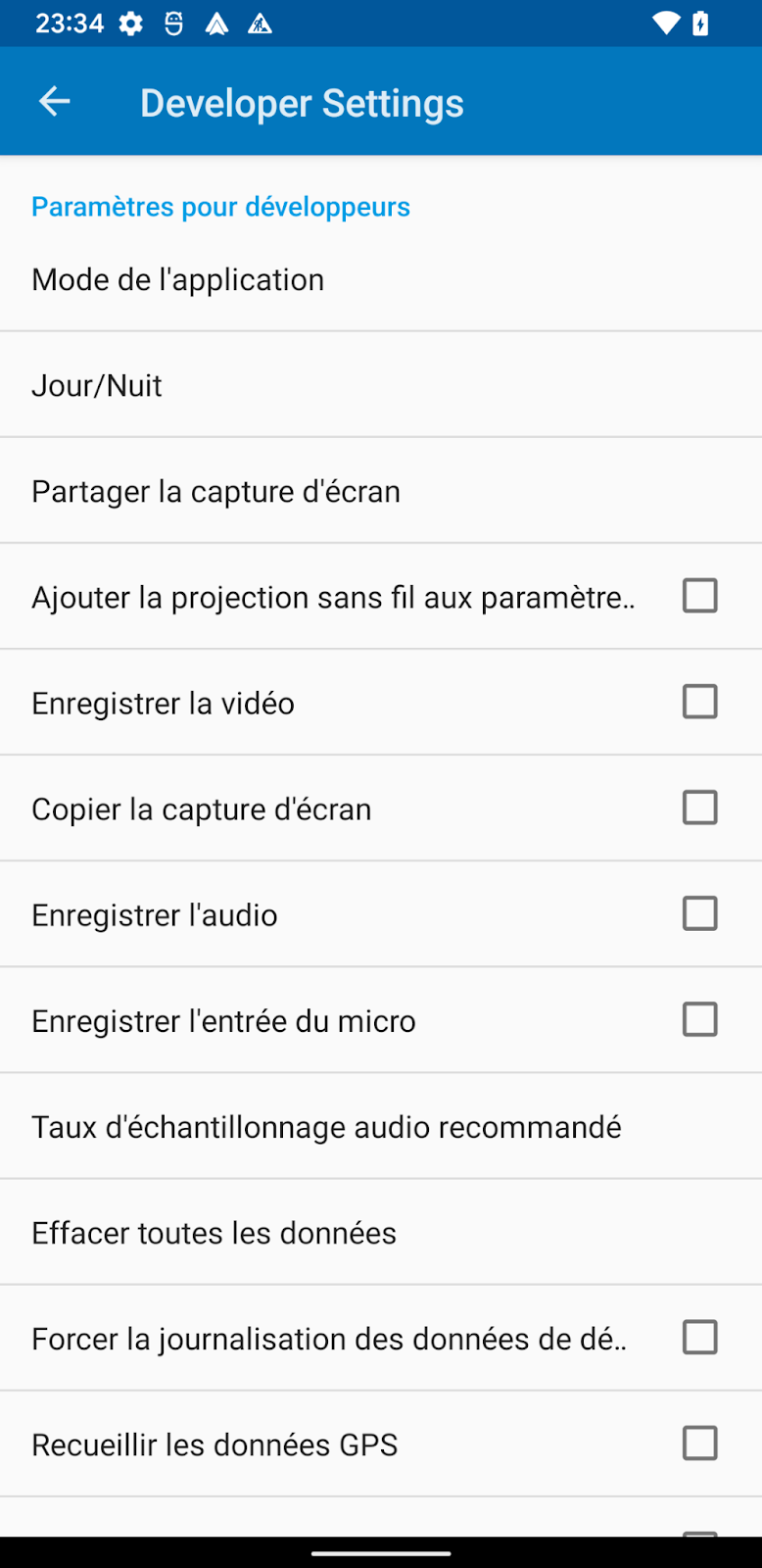The image size is (762, 1568).
Task: Toggle Forcer la journalisation des données checkbox
Action: (699, 1337)
